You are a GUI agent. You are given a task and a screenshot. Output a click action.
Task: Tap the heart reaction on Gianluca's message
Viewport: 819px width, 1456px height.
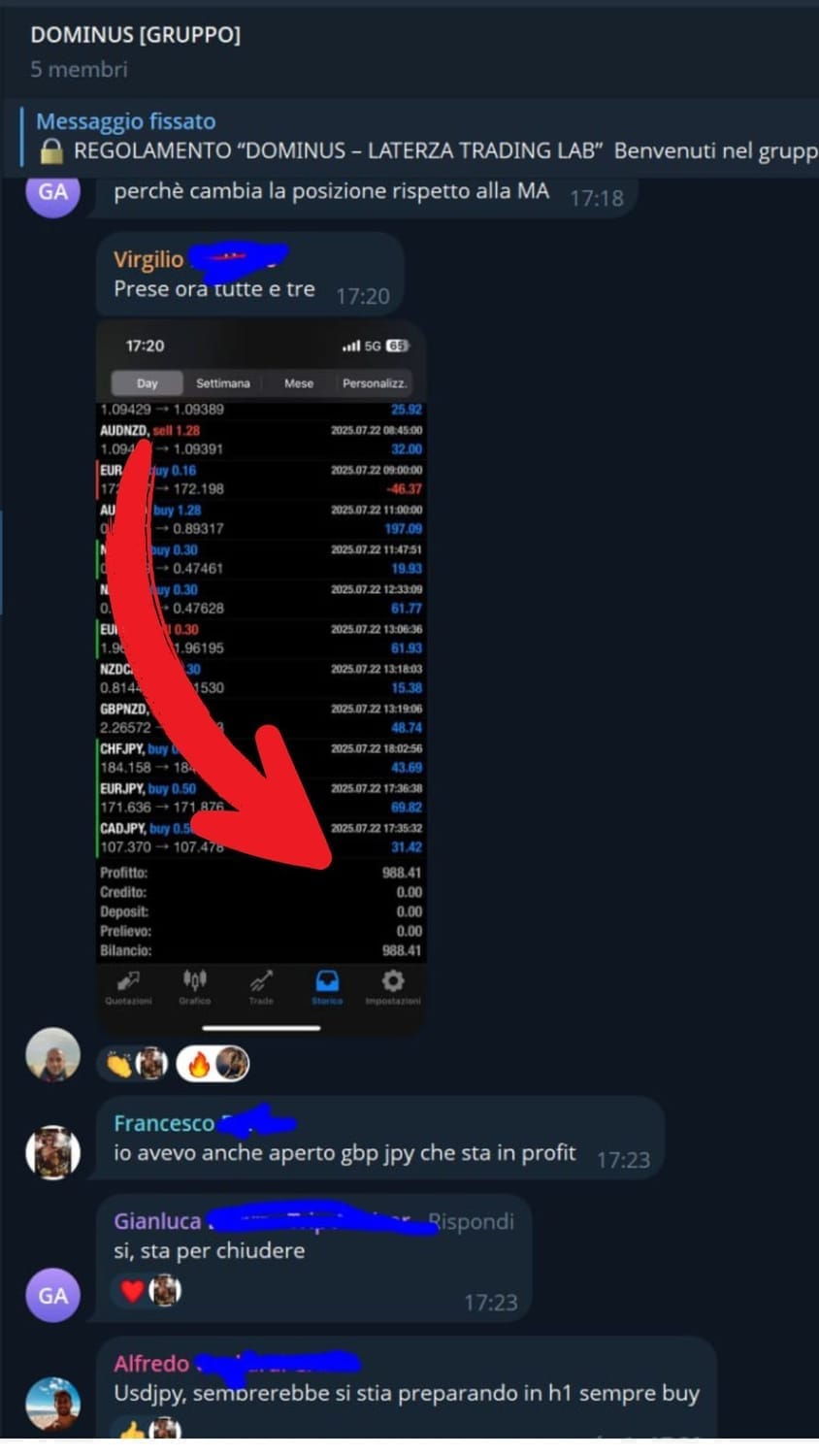pos(147,1291)
